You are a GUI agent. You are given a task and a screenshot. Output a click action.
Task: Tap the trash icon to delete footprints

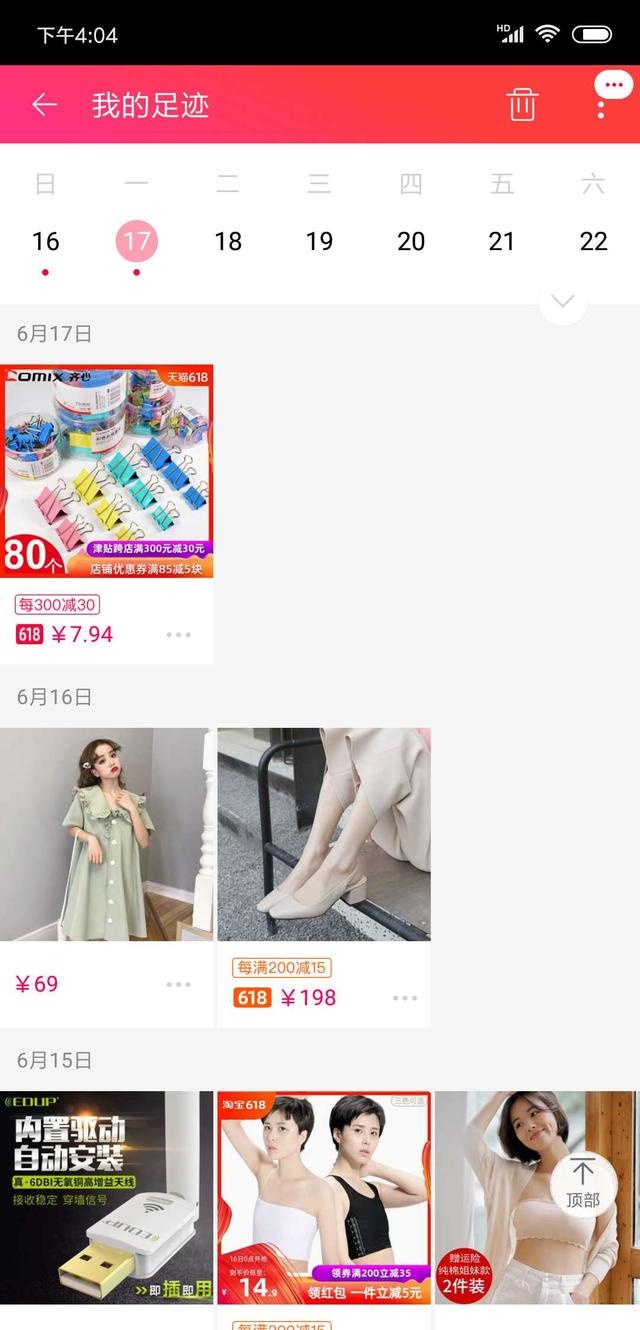(522, 105)
